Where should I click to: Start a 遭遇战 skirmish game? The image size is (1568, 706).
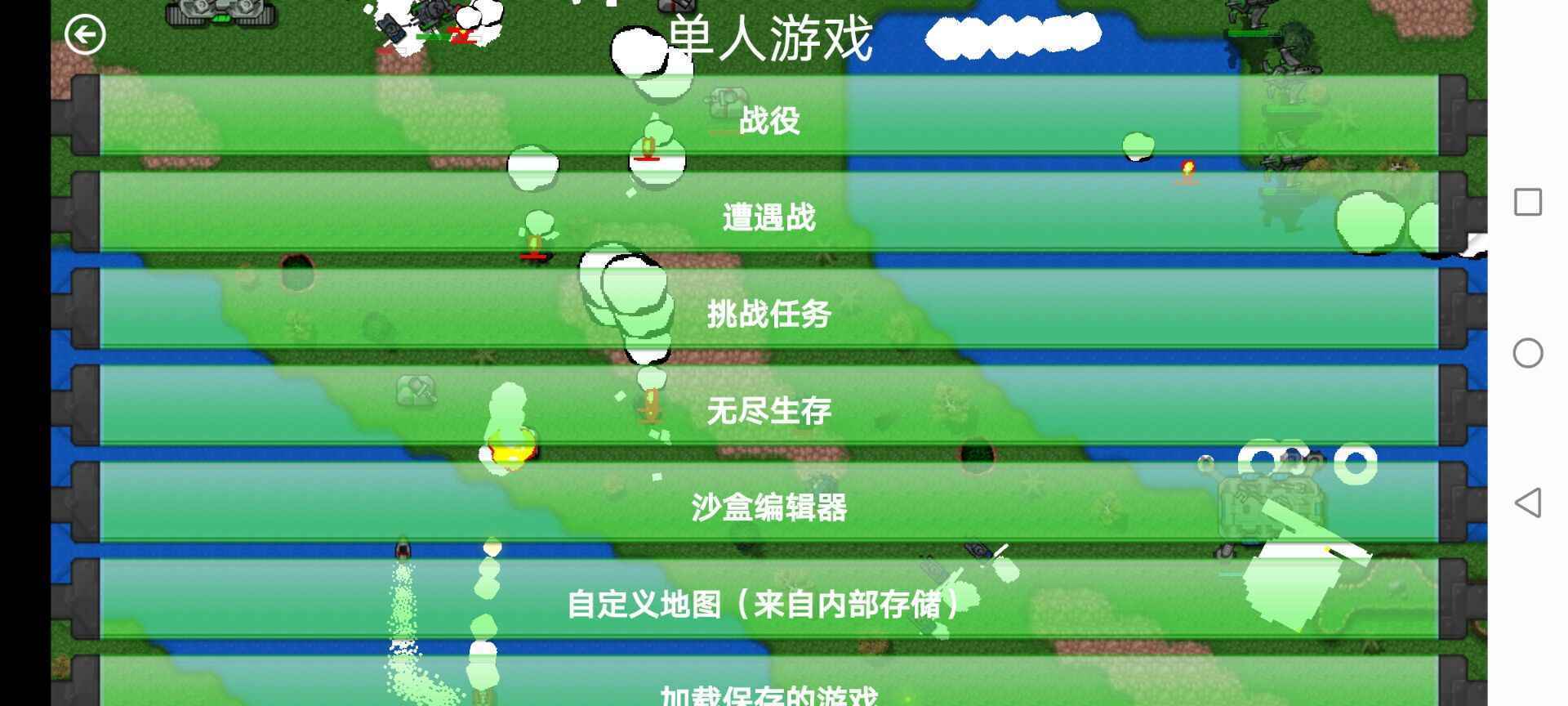click(768, 217)
